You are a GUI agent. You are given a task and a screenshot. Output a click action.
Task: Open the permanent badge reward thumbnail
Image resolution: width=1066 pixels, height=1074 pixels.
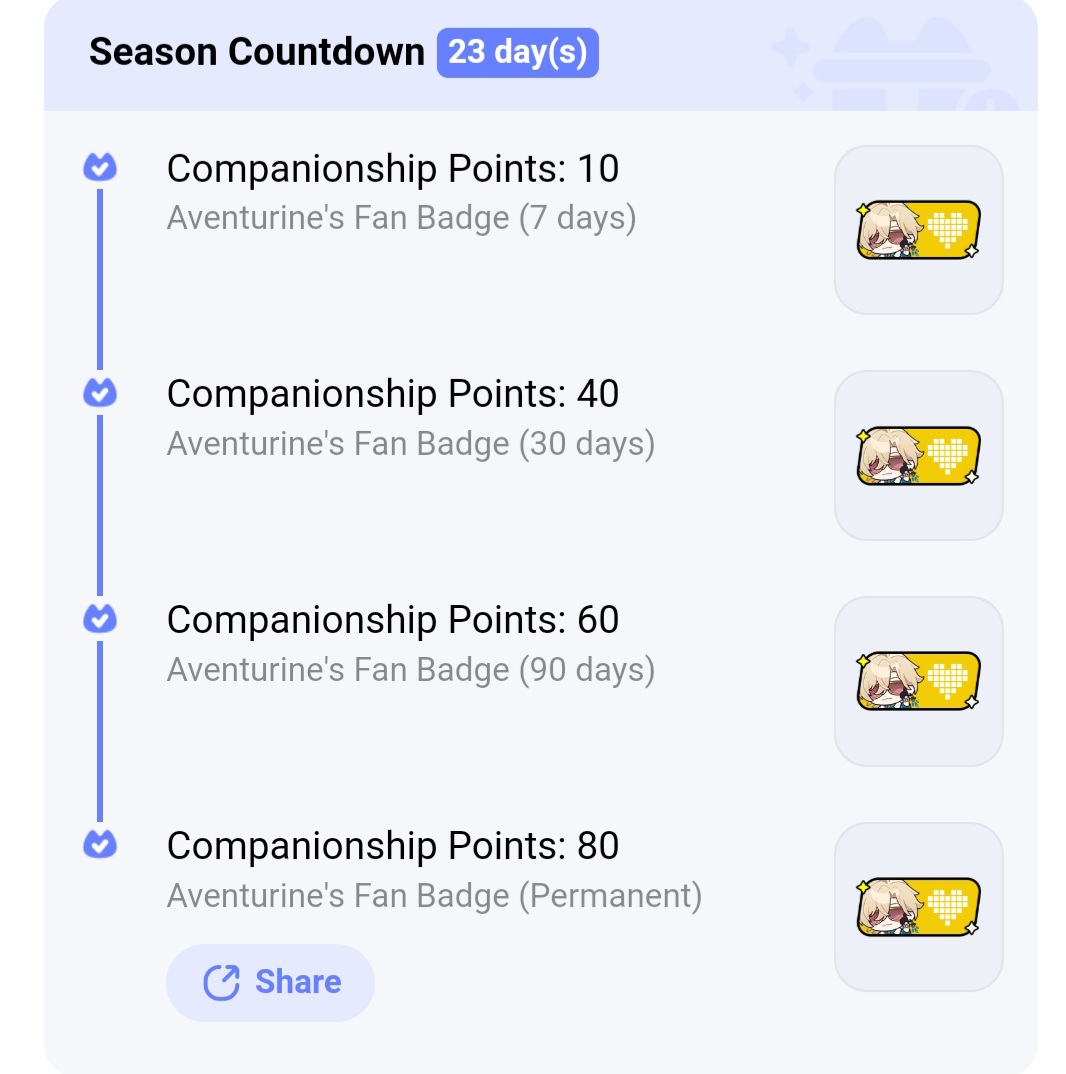(917, 907)
